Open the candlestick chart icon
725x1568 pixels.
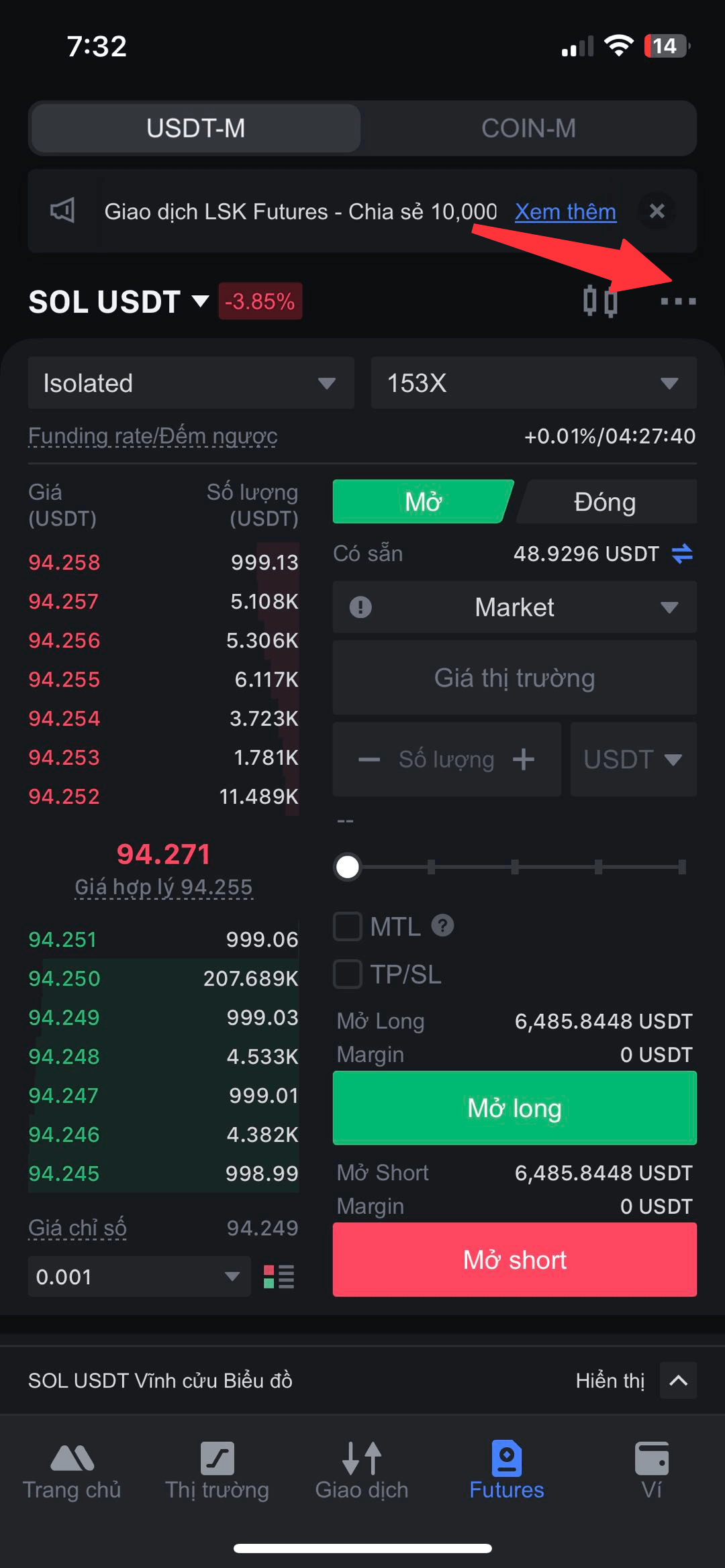(x=600, y=301)
